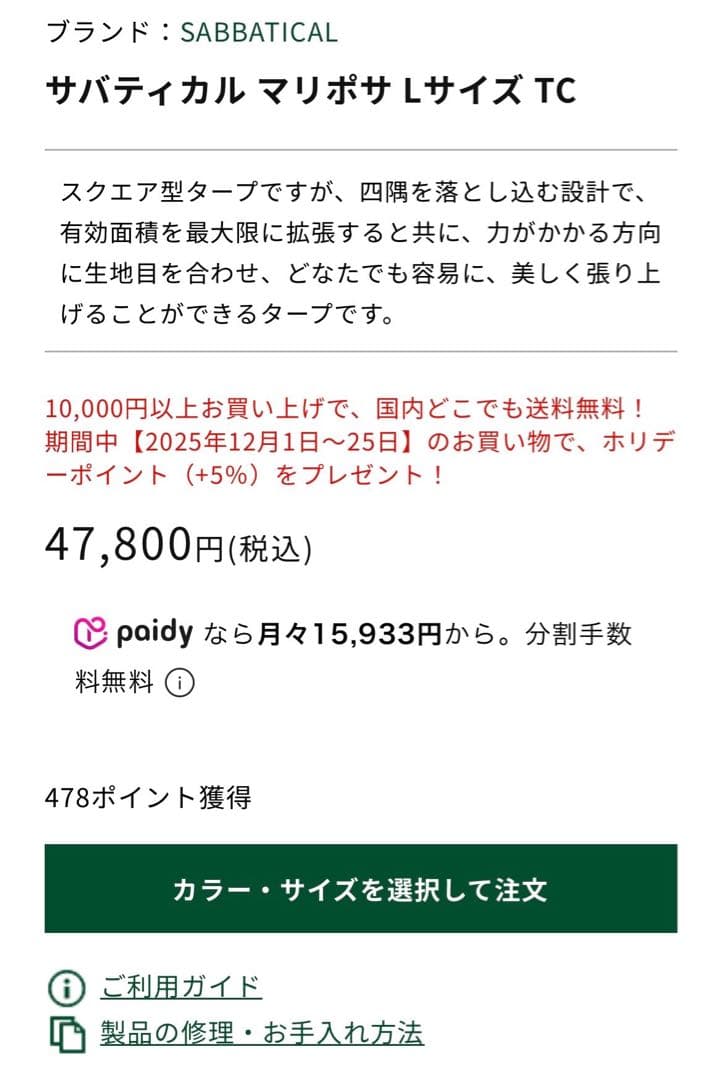
Task: Tap the Paidy info icon
Action: [x=179, y=684]
